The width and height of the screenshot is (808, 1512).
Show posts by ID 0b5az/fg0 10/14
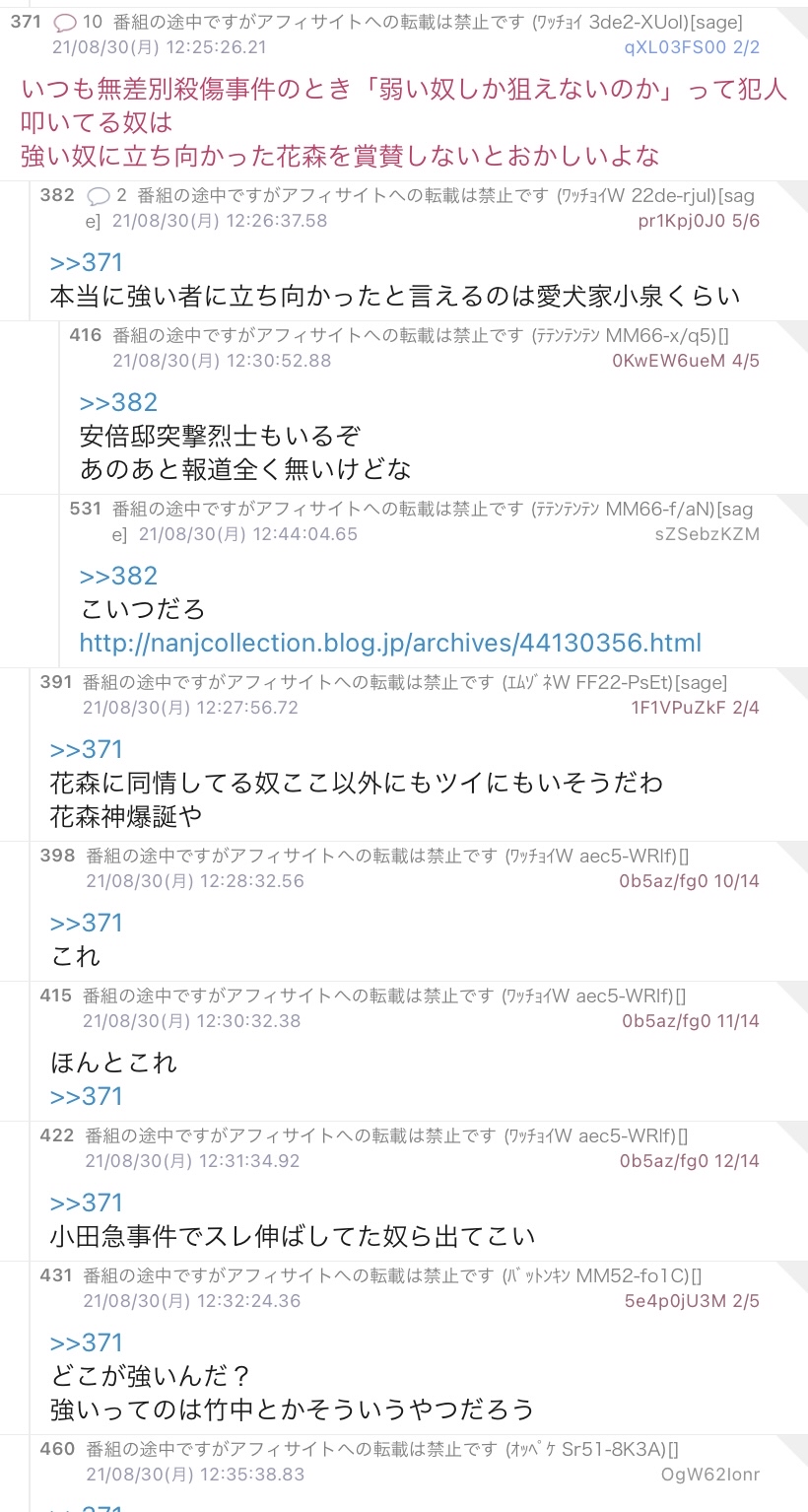pos(690,881)
